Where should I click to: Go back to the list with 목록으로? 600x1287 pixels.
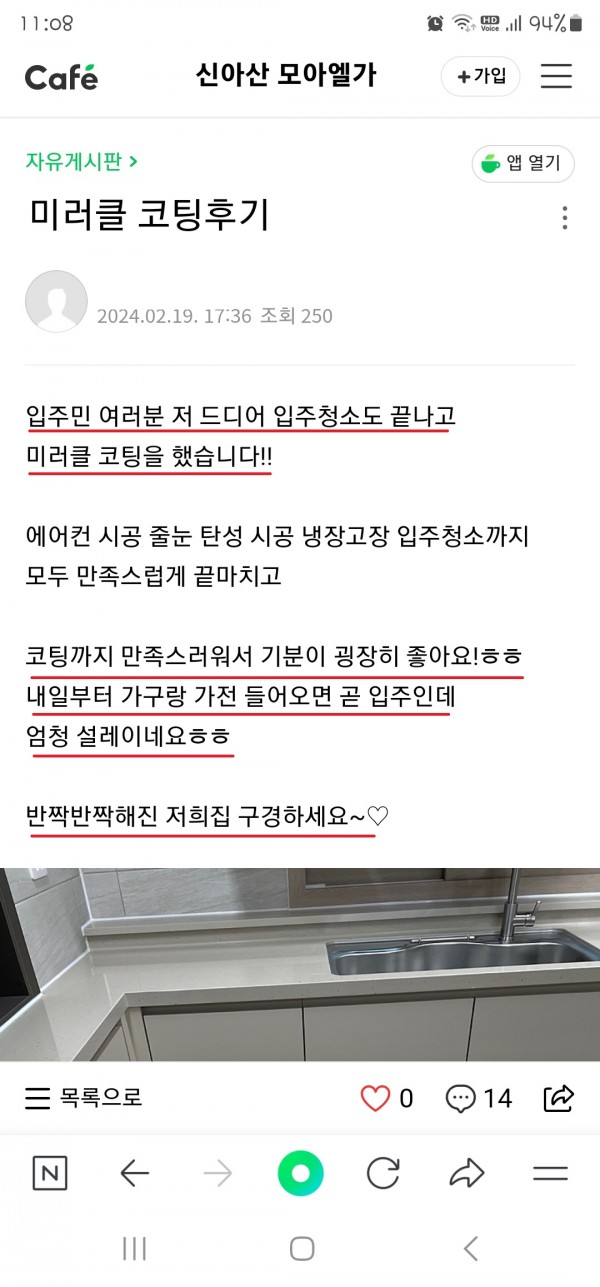click(x=84, y=1098)
